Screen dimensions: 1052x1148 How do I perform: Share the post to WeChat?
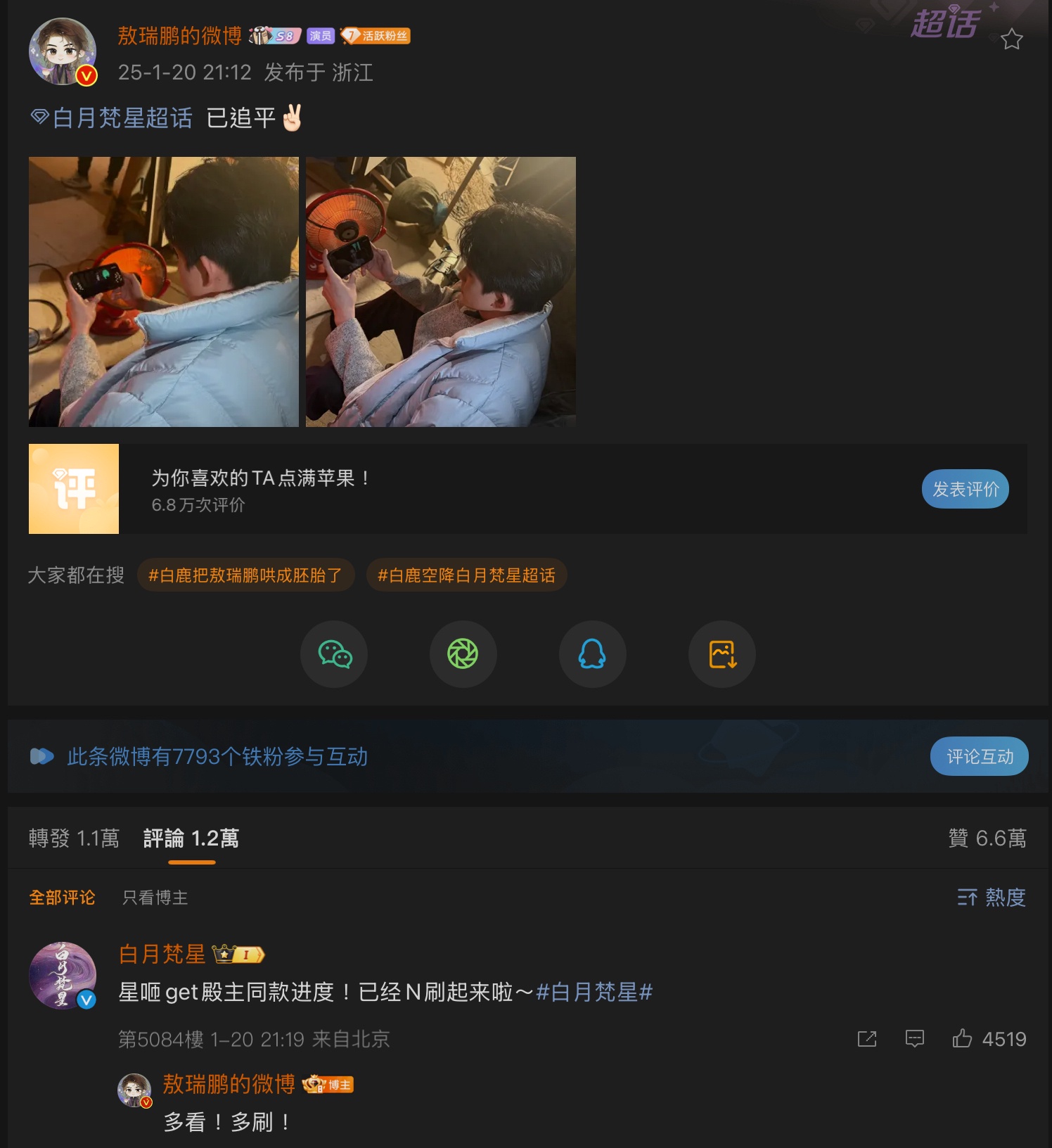click(x=334, y=654)
